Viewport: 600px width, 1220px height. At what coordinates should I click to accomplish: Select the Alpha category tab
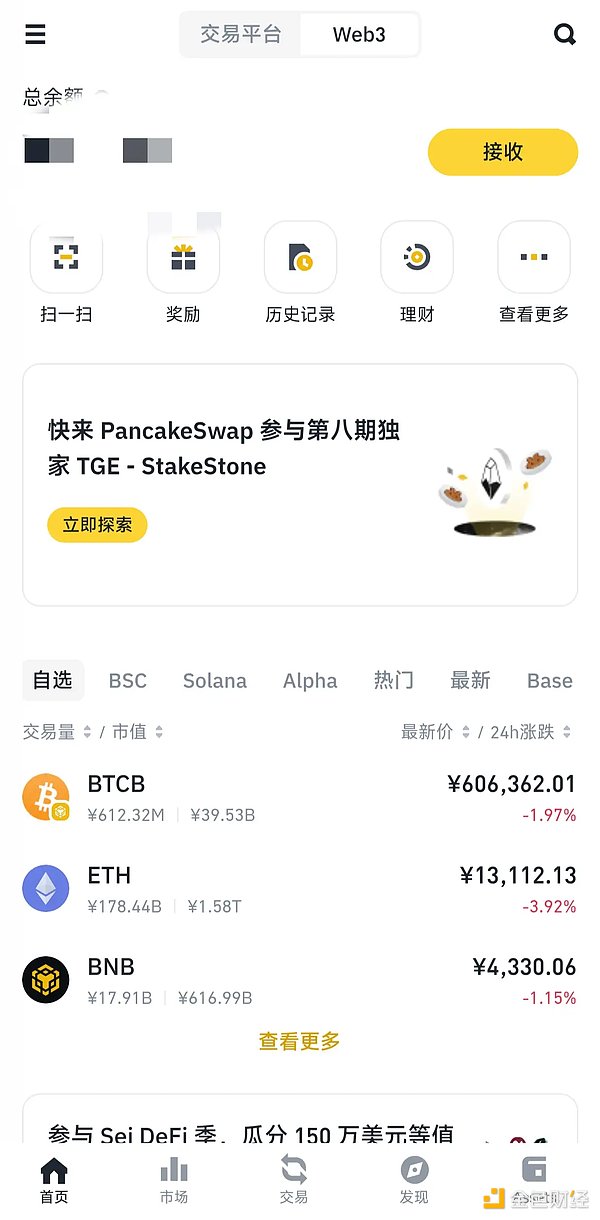[x=310, y=681]
